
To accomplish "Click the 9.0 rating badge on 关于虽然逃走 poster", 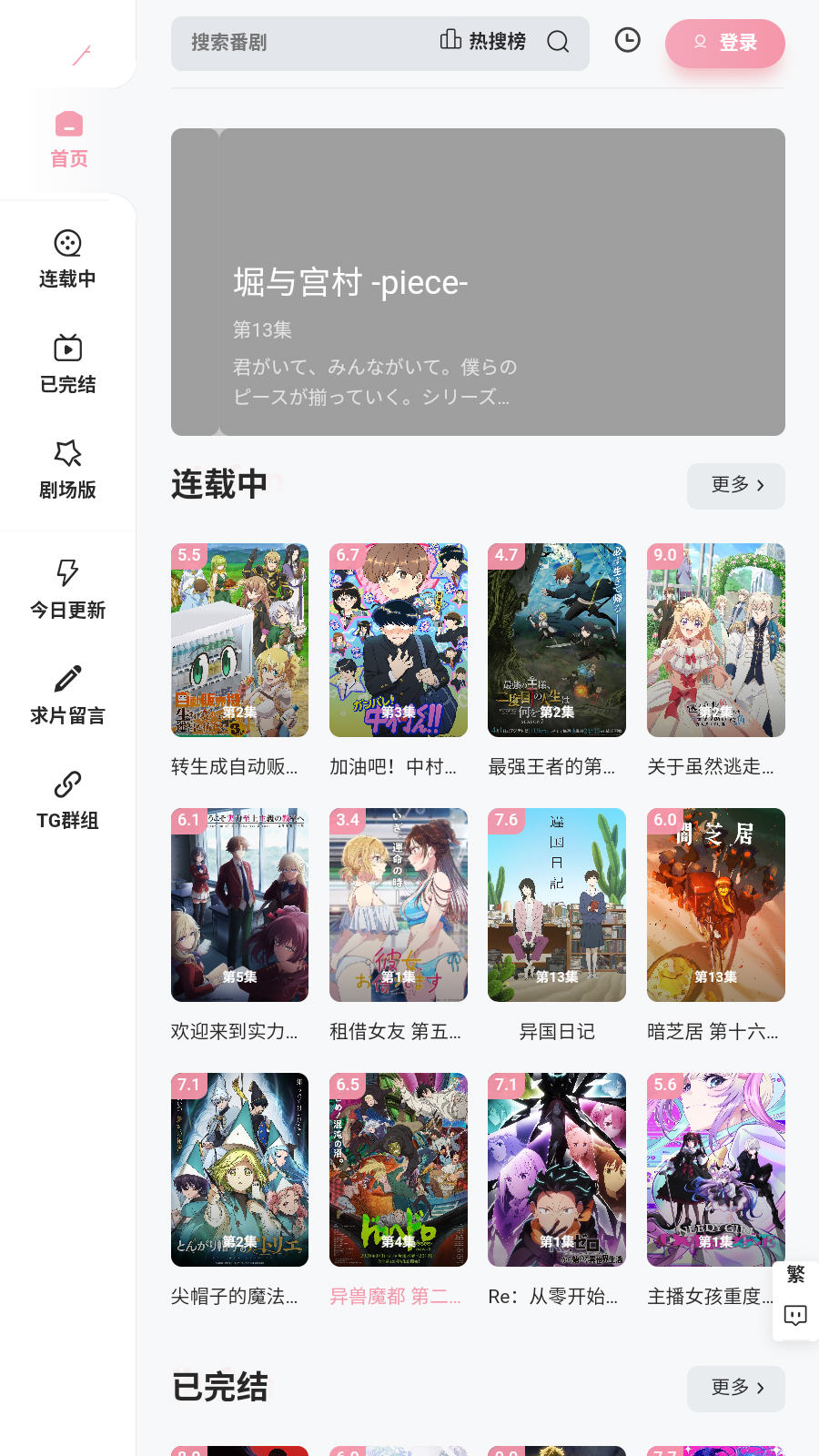I will (663, 554).
